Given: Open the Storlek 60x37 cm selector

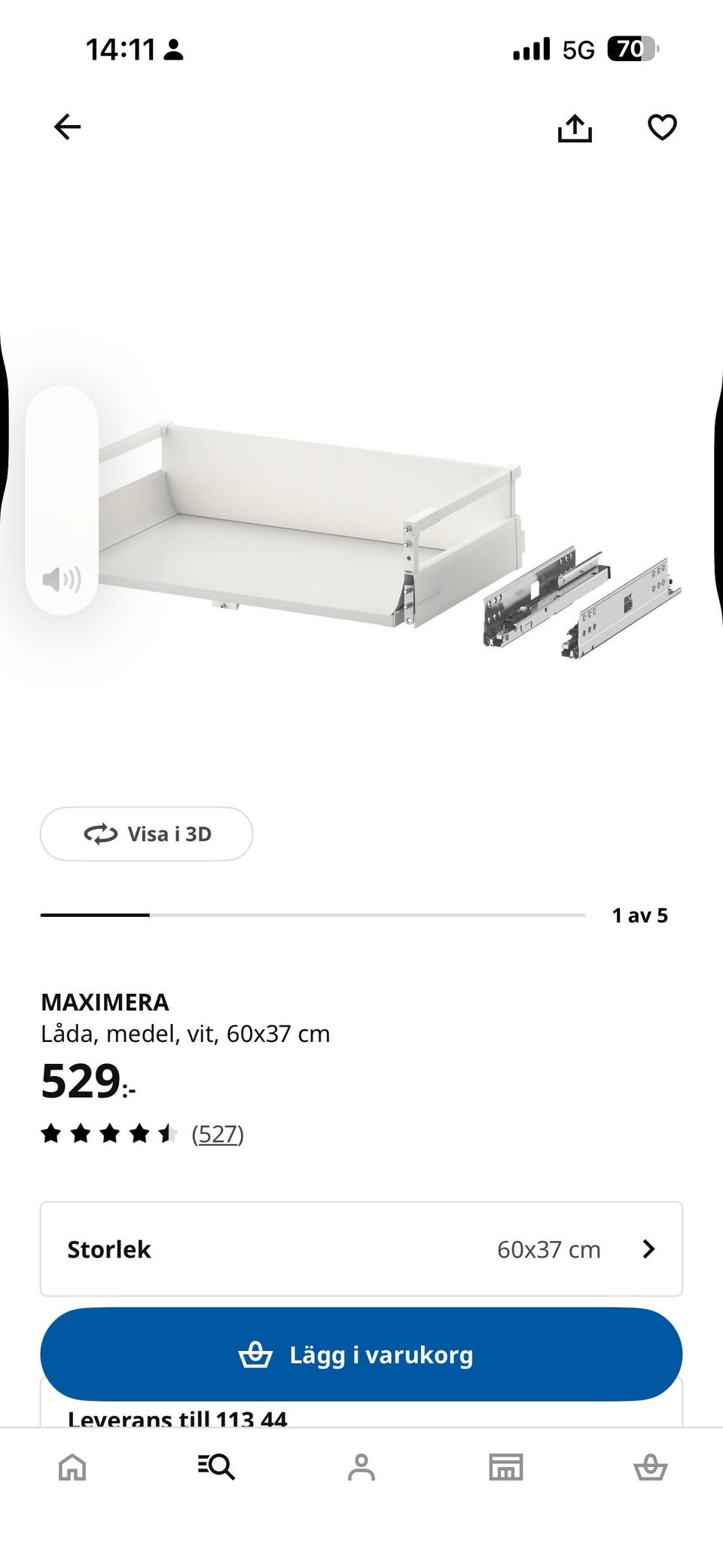Looking at the screenshot, I should click(x=361, y=1249).
